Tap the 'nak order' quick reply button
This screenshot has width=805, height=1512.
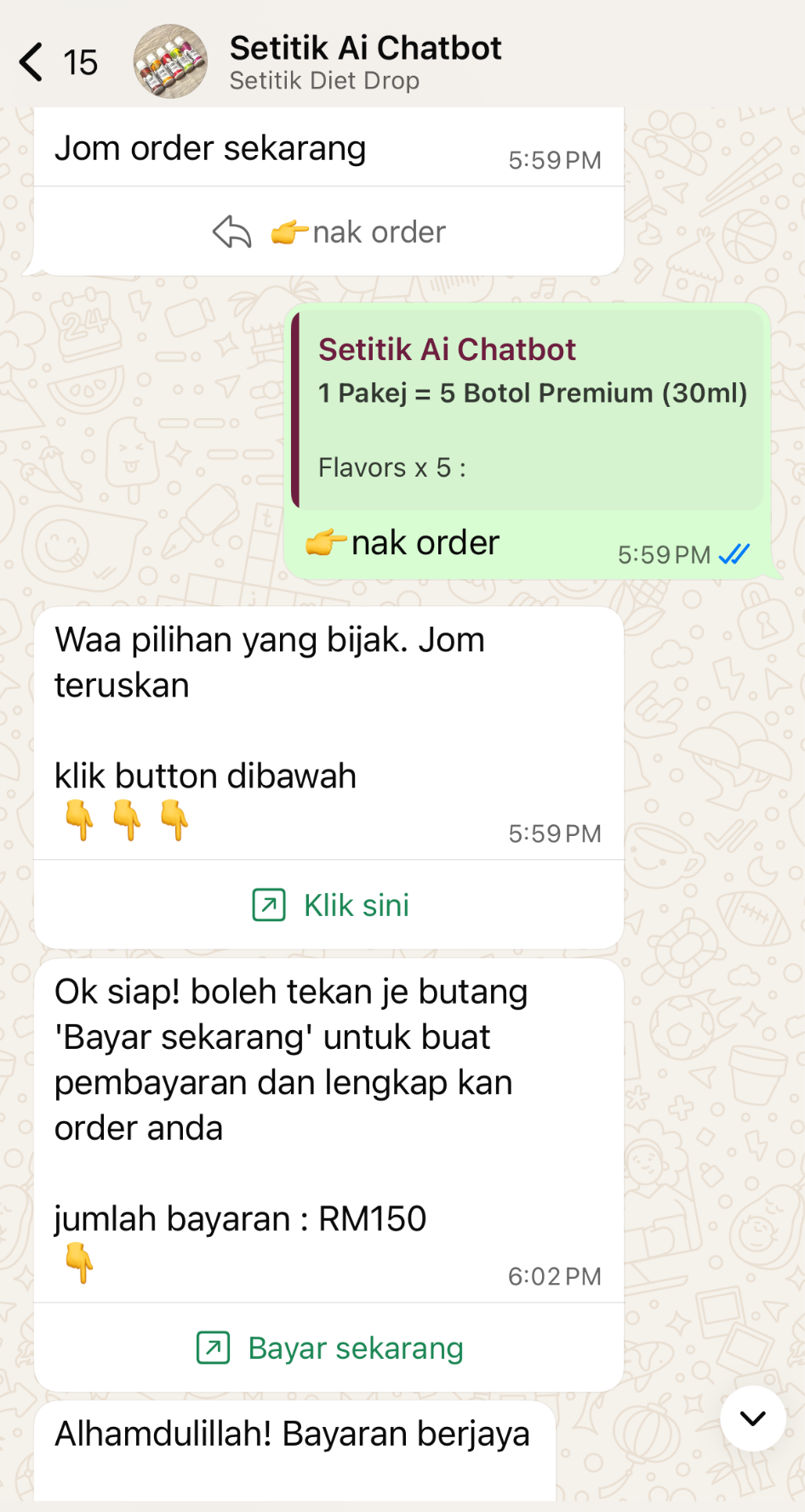(x=329, y=232)
